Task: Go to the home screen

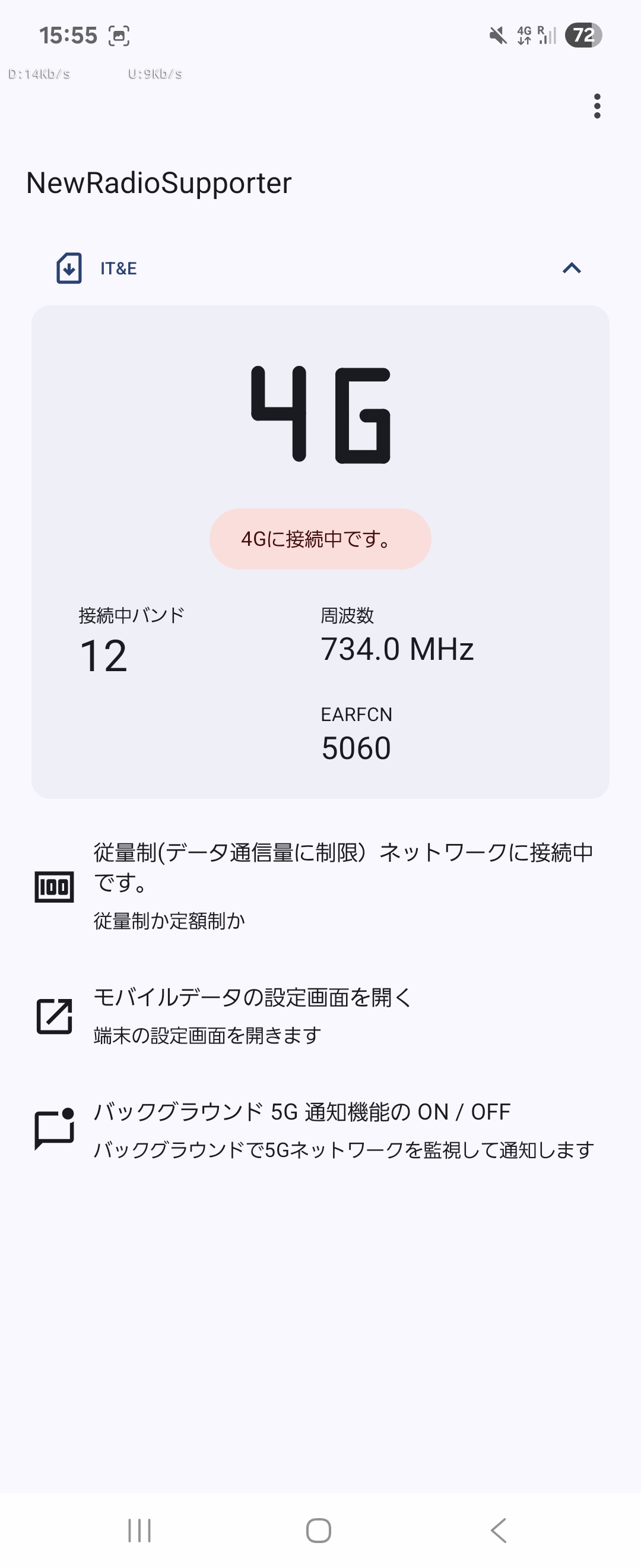Action: [x=319, y=1529]
